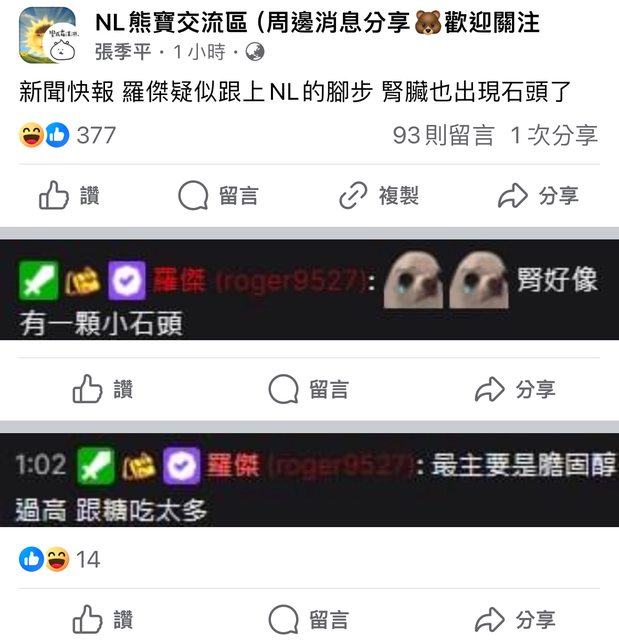Like the main post with 讚
The image size is (619, 640).
coord(70,196)
